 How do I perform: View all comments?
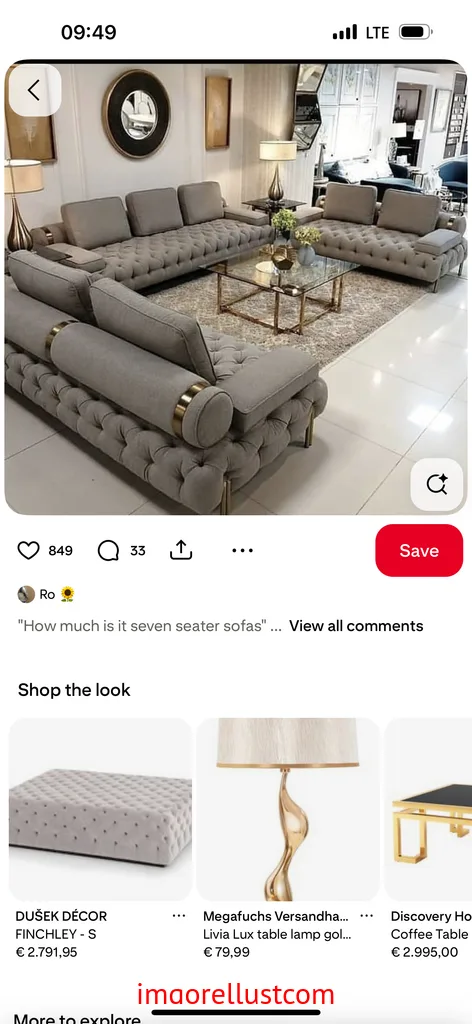coord(356,626)
